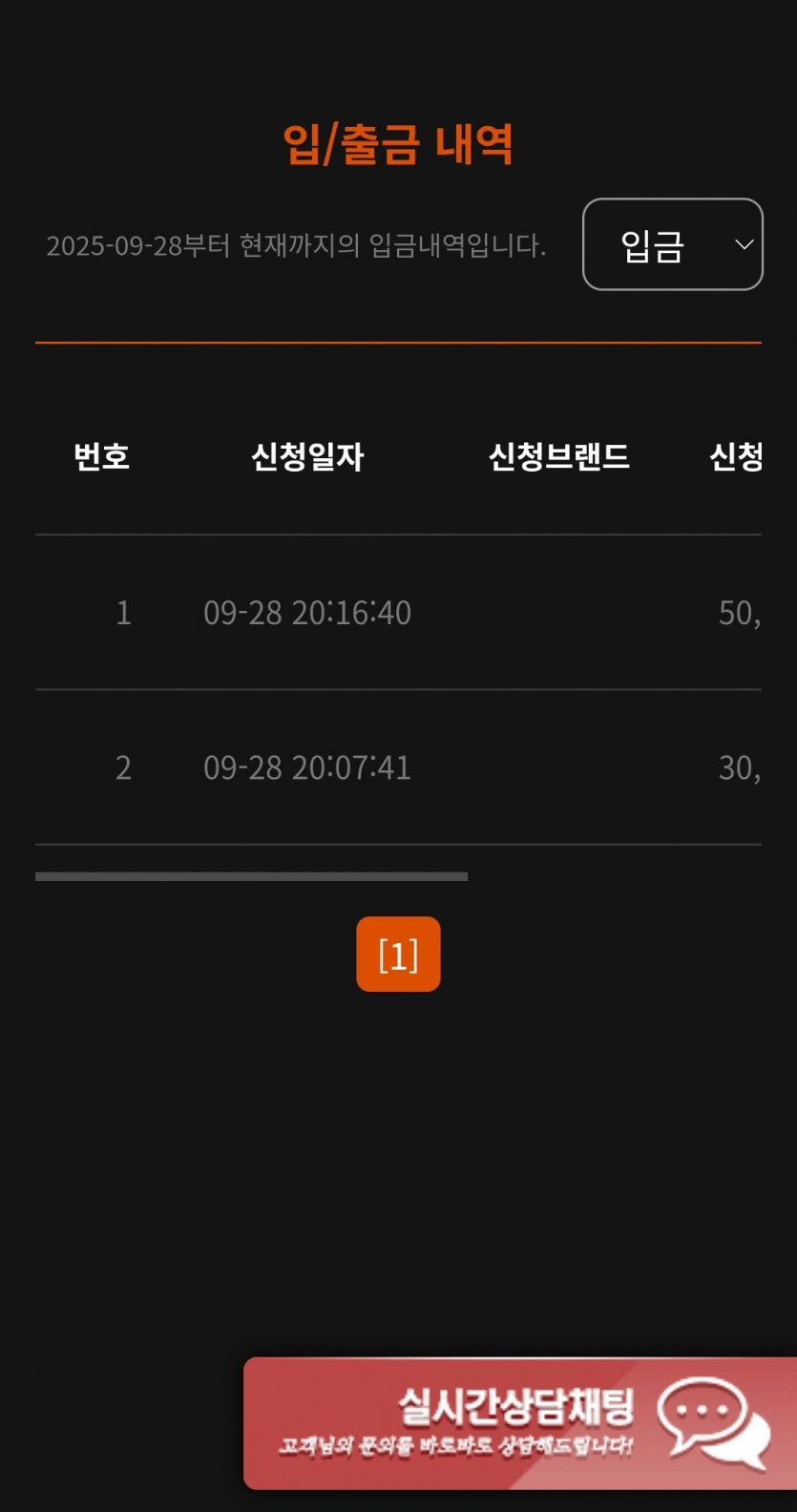Select page [1] in pagination
This screenshot has height=1512, width=797.
398,955
